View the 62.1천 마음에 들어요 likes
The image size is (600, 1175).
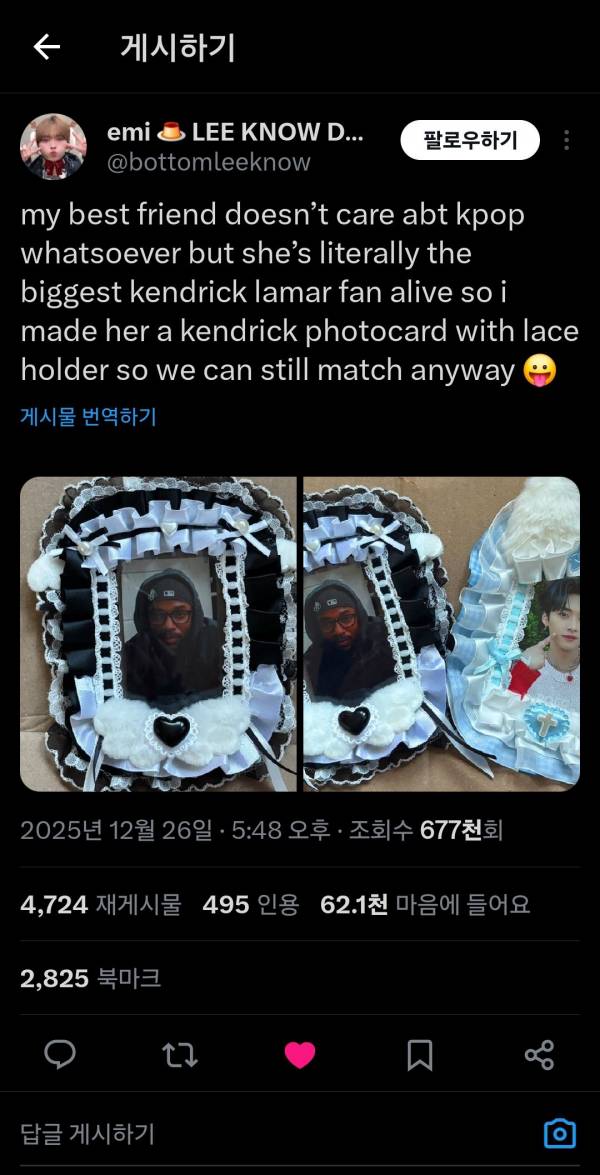[425, 905]
